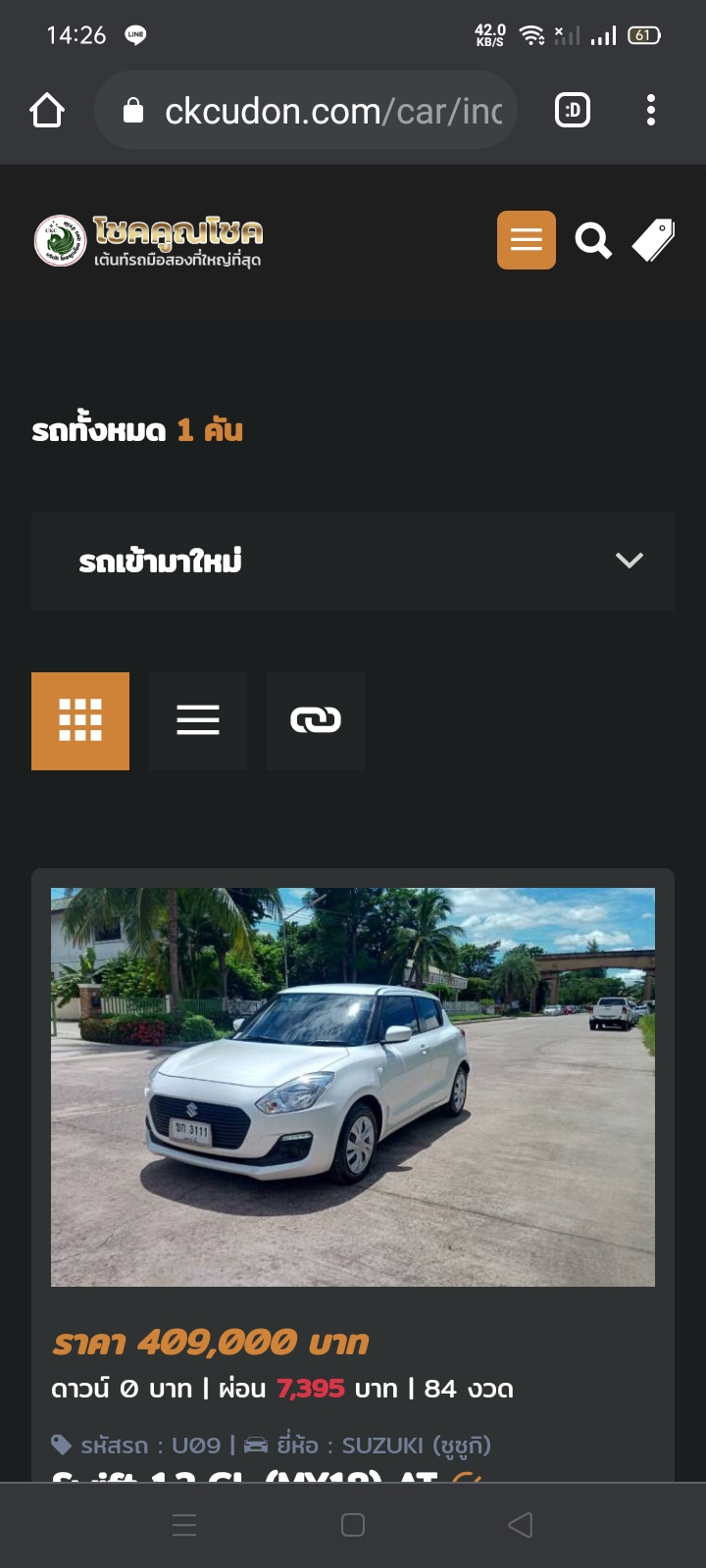Viewport: 706px width, 1568px height.
Task: Tap the price tag icon
Action: [x=653, y=240]
